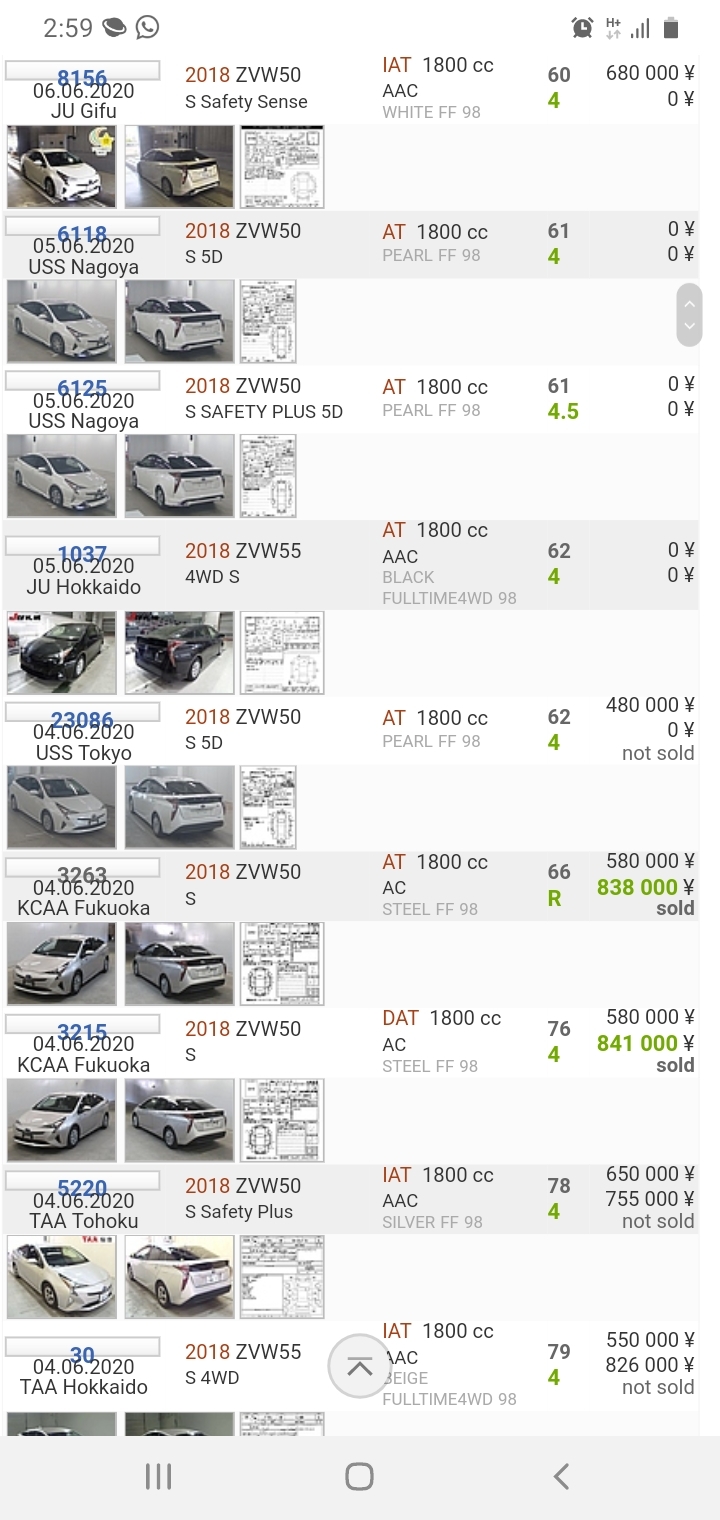View front photo of lot 5220
This screenshot has width=720, height=1520.
pyautogui.click(x=62, y=1277)
